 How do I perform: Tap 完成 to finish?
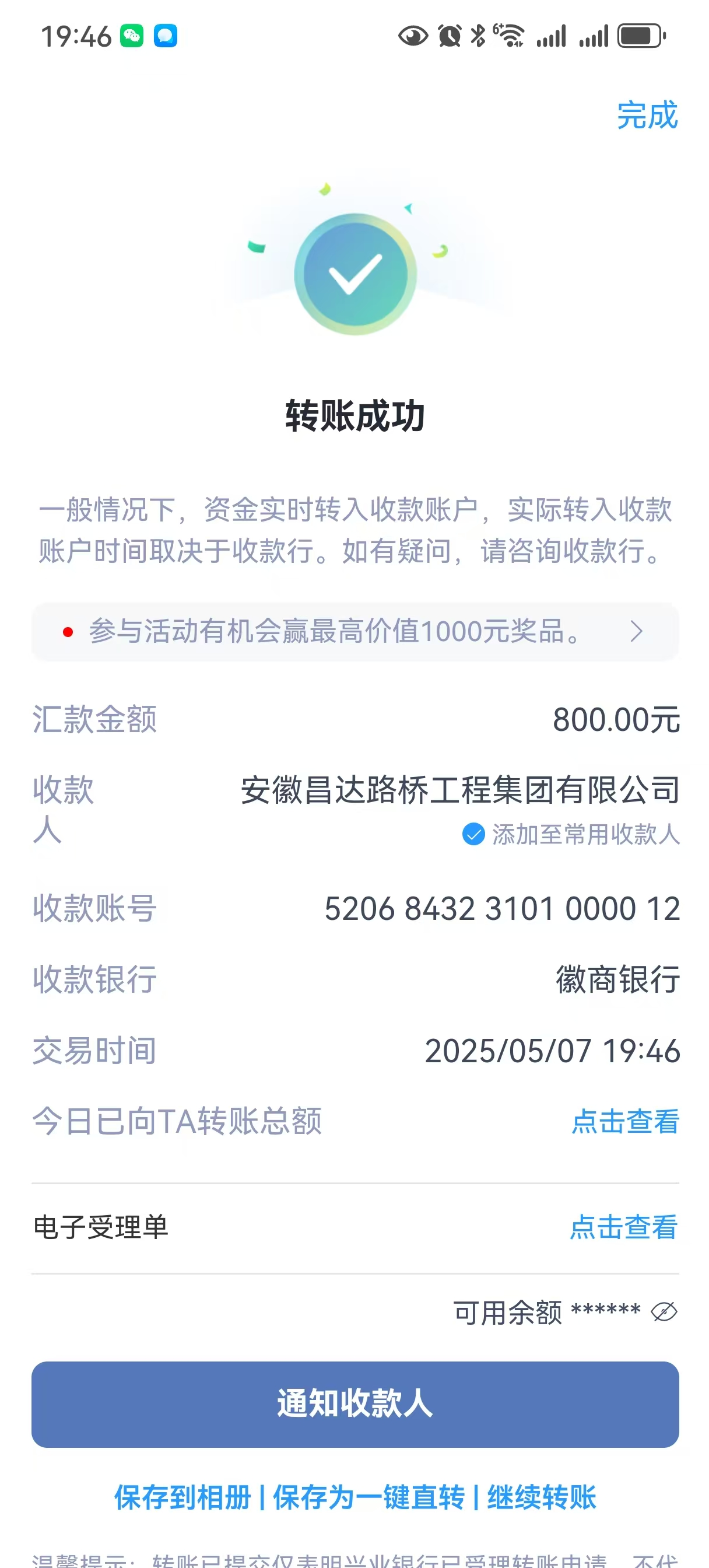[x=646, y=115]
